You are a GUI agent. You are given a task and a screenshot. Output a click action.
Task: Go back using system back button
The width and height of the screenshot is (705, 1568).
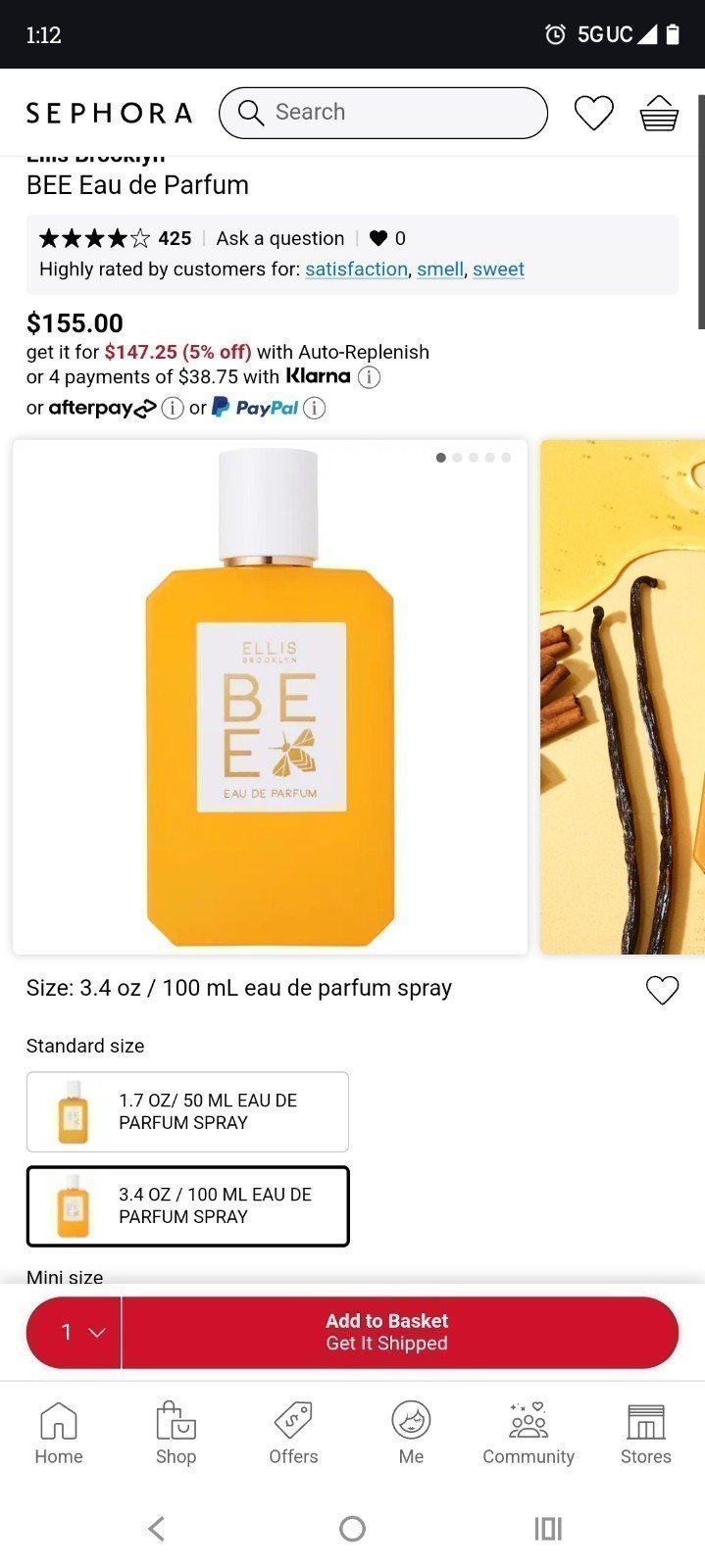click(x=157, y=1528)
